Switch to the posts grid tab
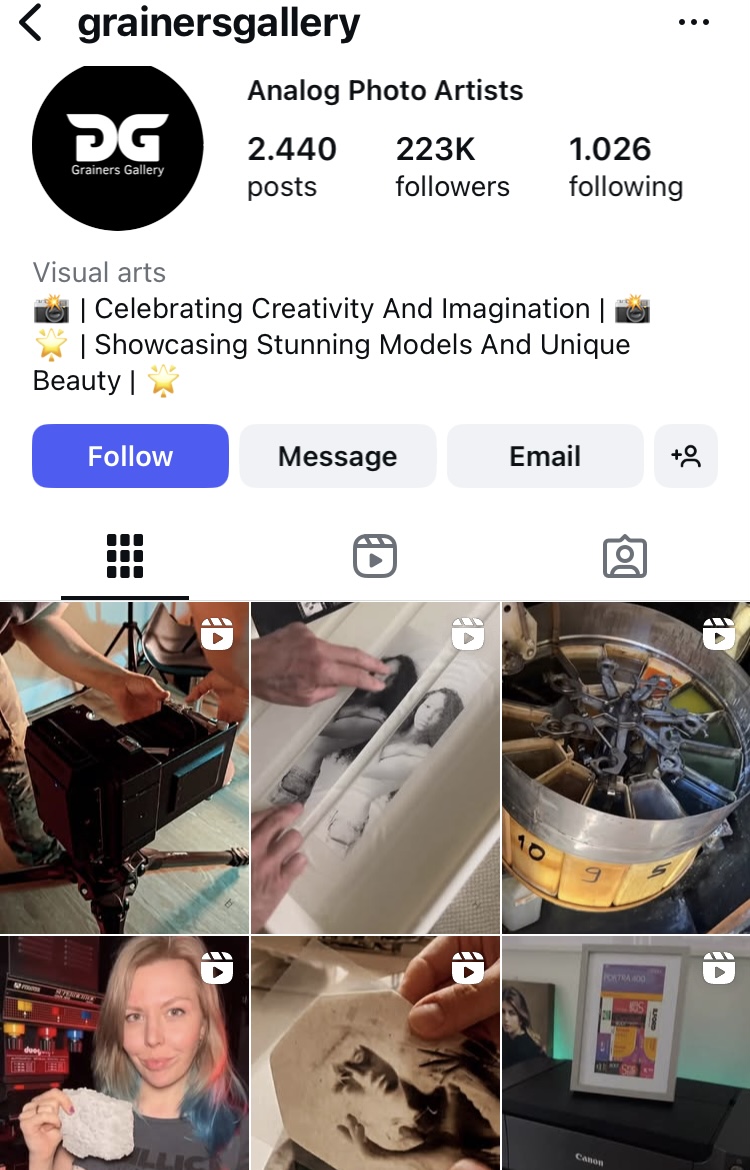Screen dimensions: 750x1170 (x=125, y=556)
